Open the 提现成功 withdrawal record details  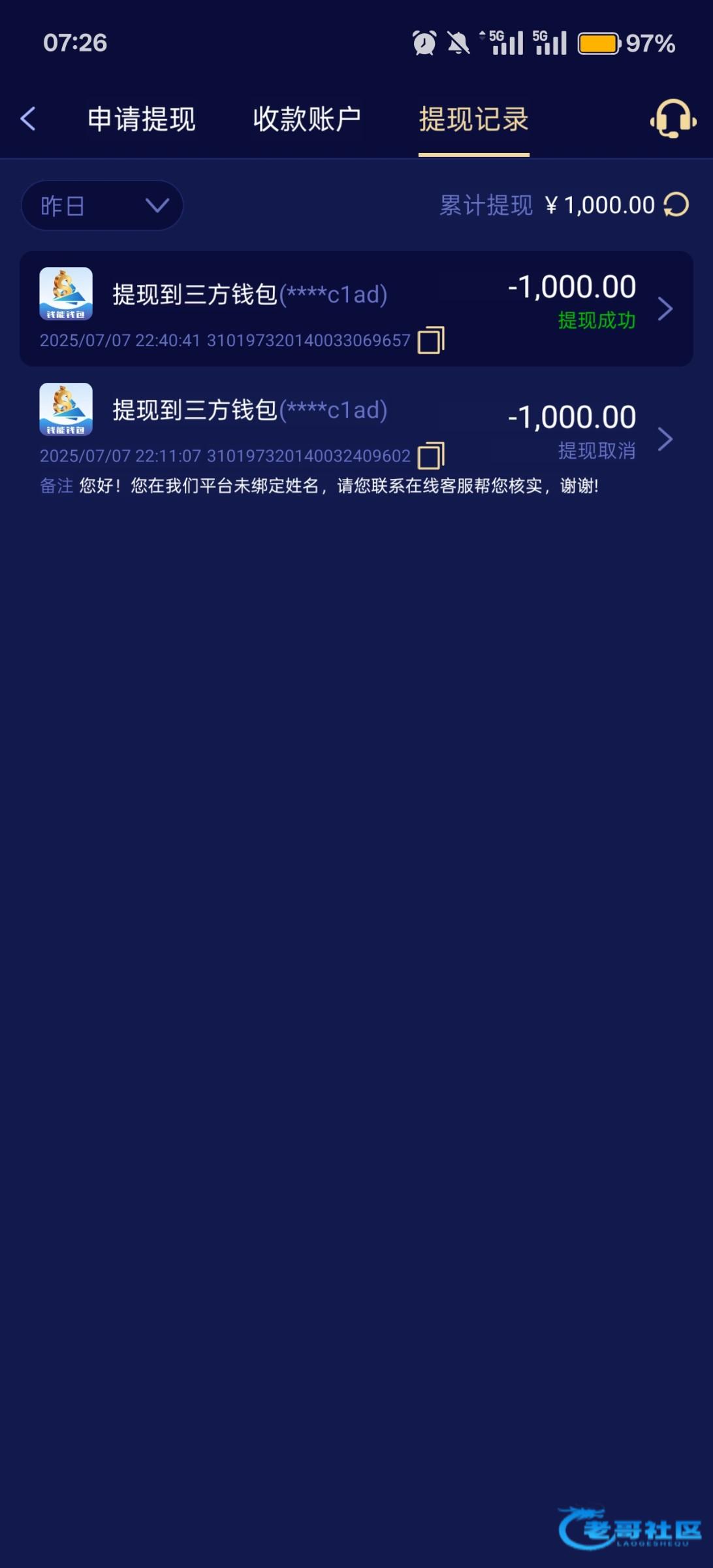click(665, 308)
